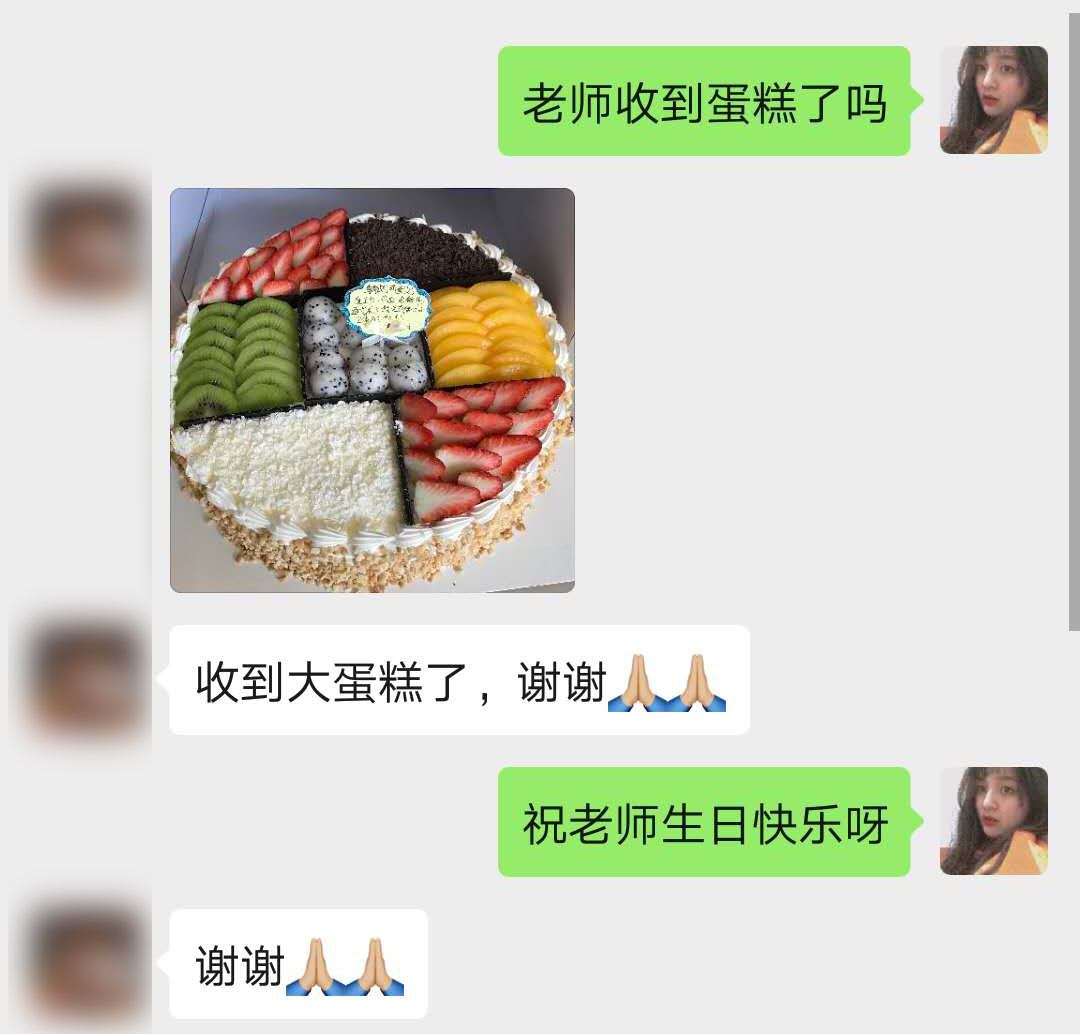The height and width of the screenshot is (1034, 1080).
Task: Open teacher's avatar beside the cake photo
Action: [x=85, y=240]
